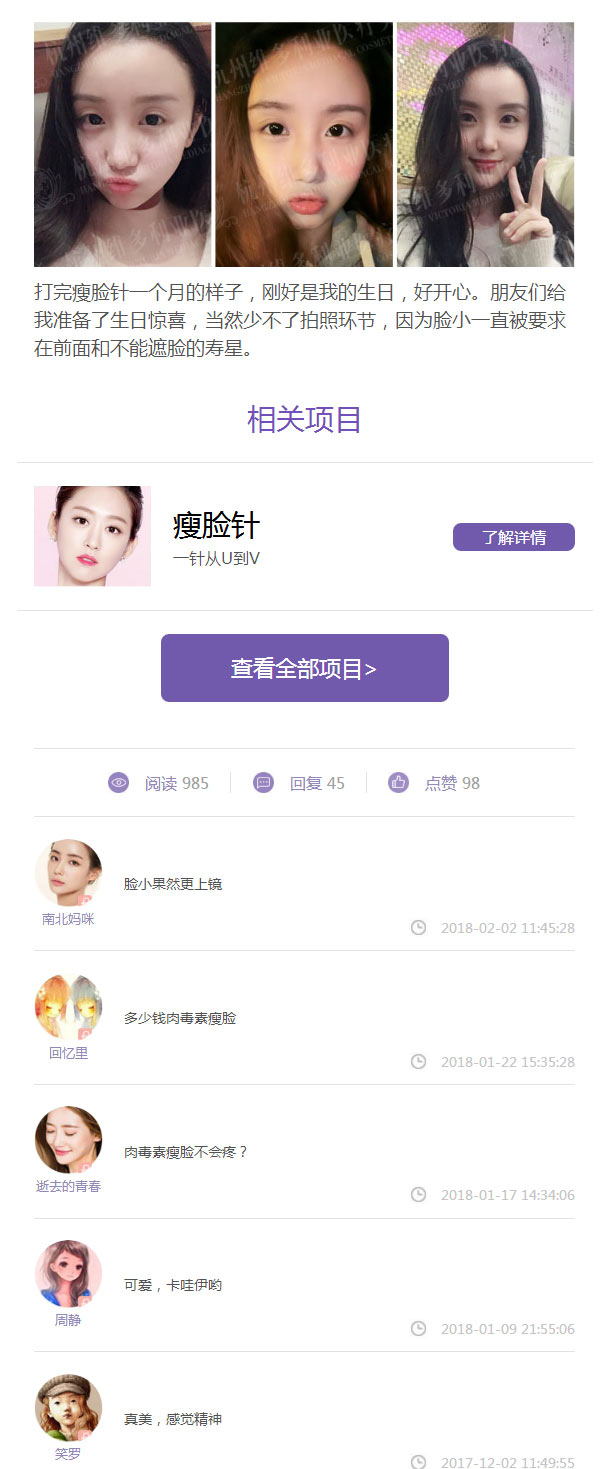This screenshot has height=1469, width=613.
Task: Open the 瘦脸针 project thumbnail
Action: pyautogui.click(x=92, y=536)
